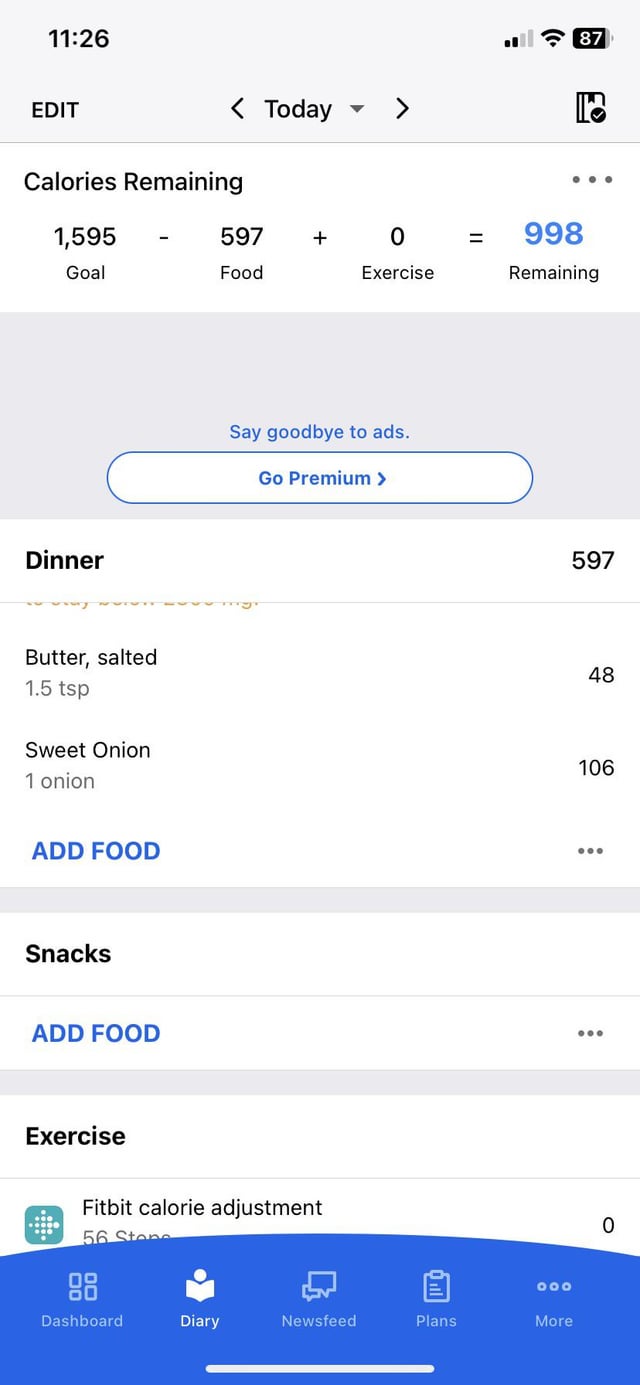Tap EDIT in the top bar
640x1385 pixels.
click(x=55, y=110)
